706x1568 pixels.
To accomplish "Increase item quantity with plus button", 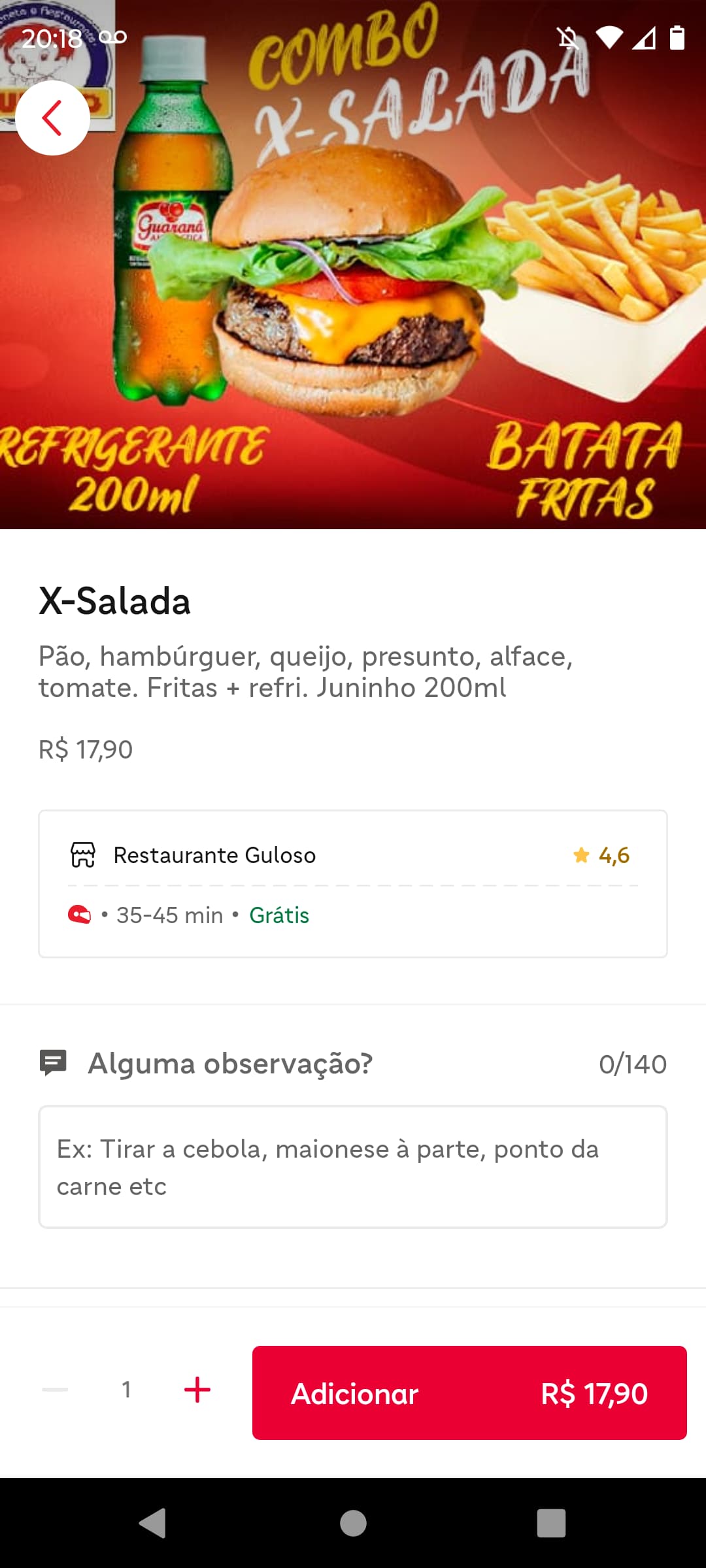I will [197, 1390].
